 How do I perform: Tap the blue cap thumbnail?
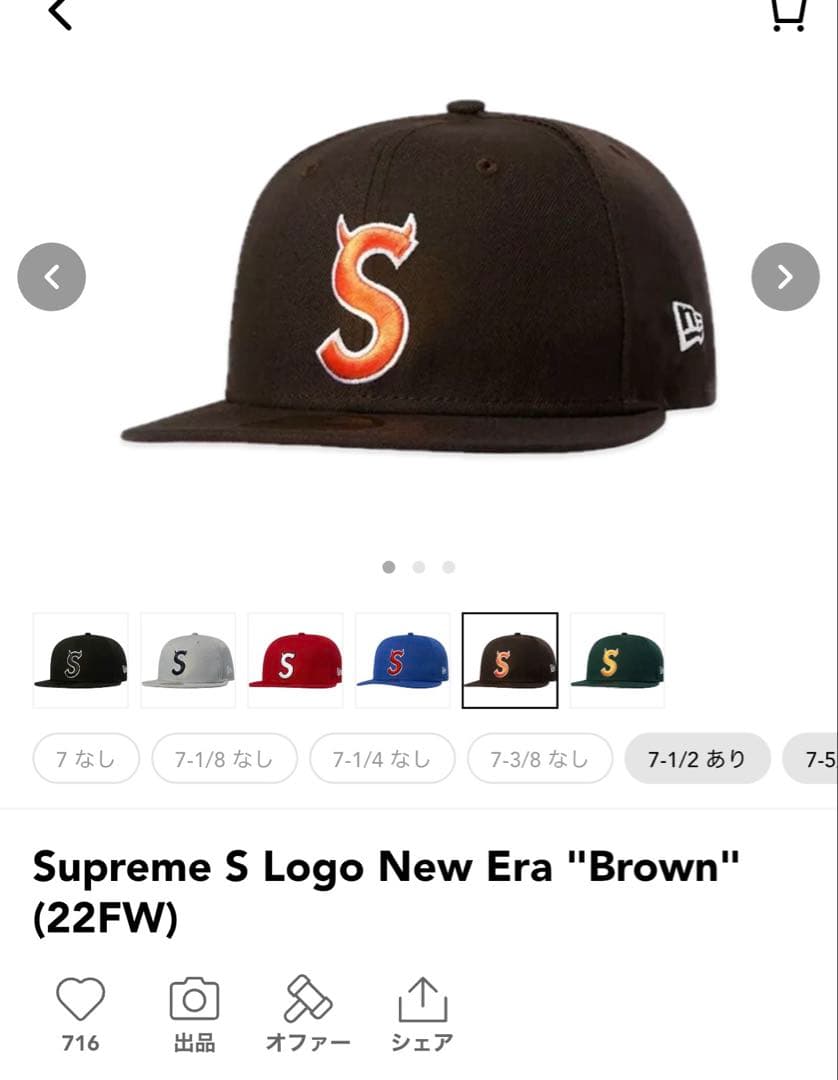tap(403, 659)
